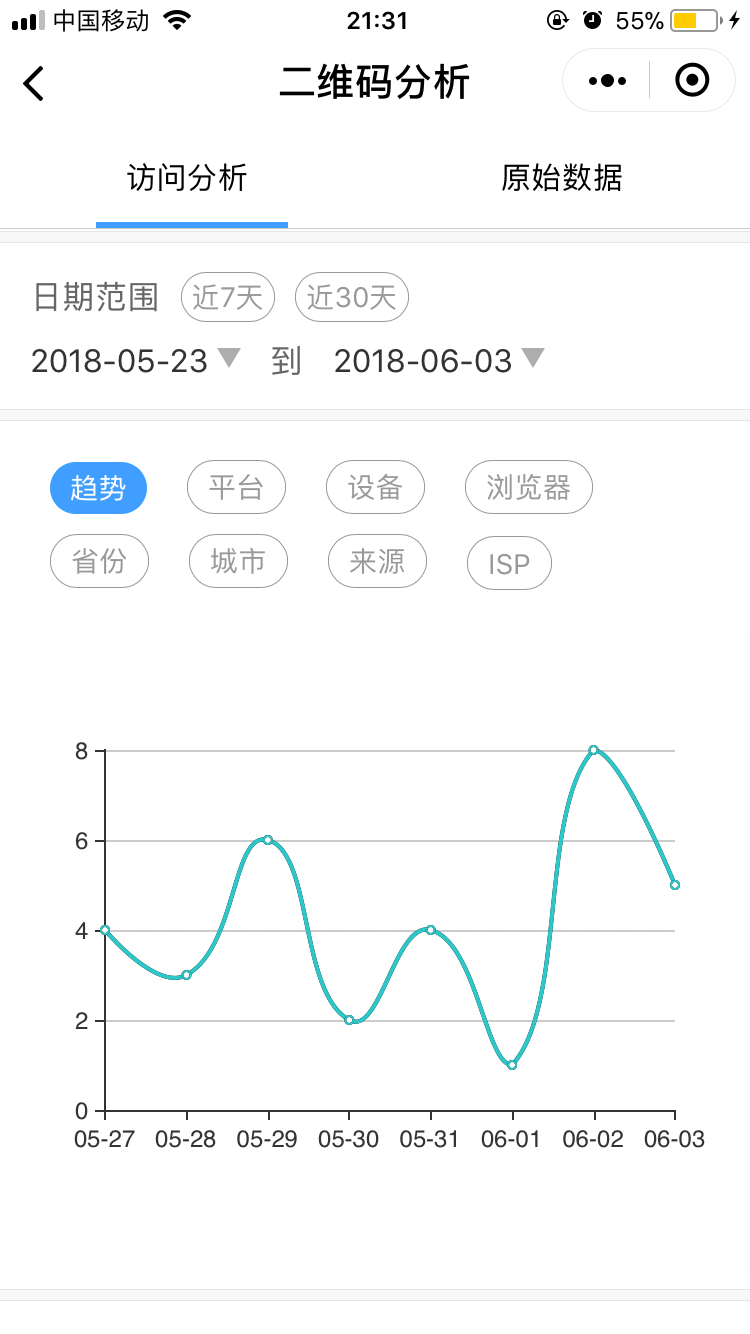The width and height of the screenshot is (750, 1334).
Task: Select the 省份 chip
Action: pyautogui.click(x=99, y=562)
